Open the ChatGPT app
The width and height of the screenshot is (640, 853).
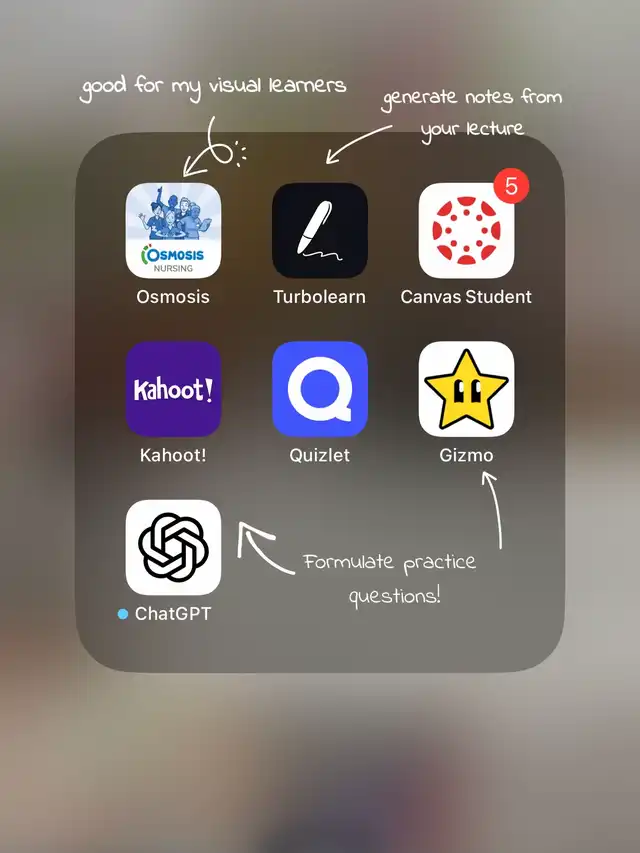tap(173, 547)
